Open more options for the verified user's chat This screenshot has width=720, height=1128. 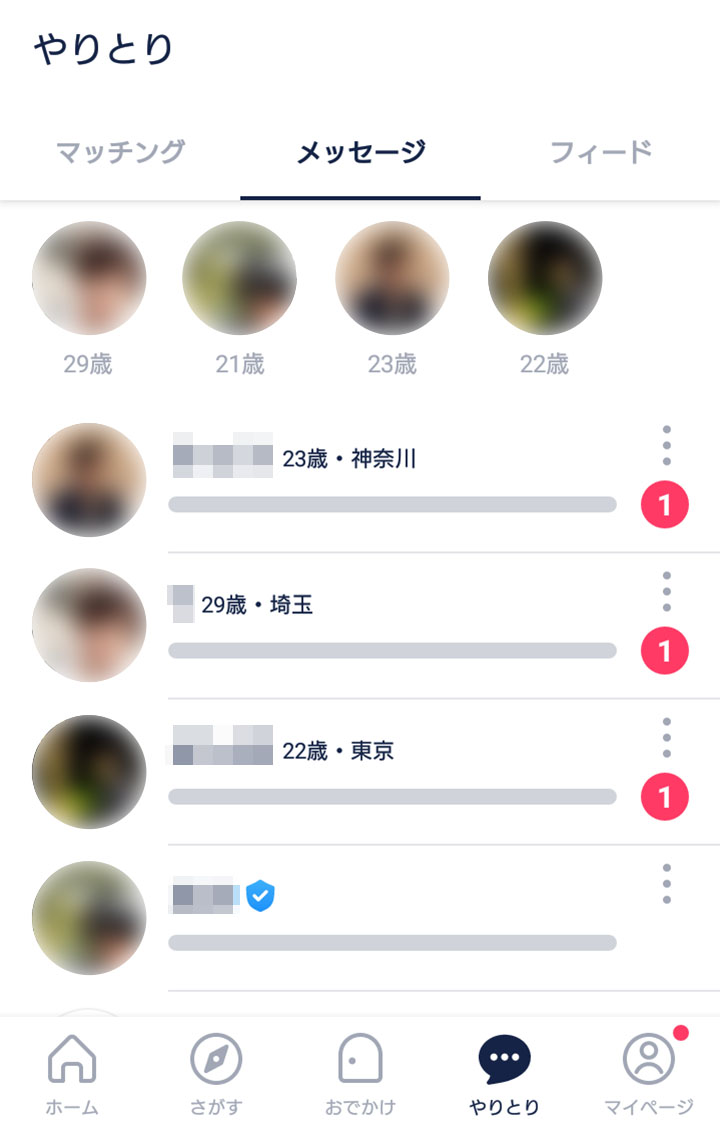(x=666, y=884)
